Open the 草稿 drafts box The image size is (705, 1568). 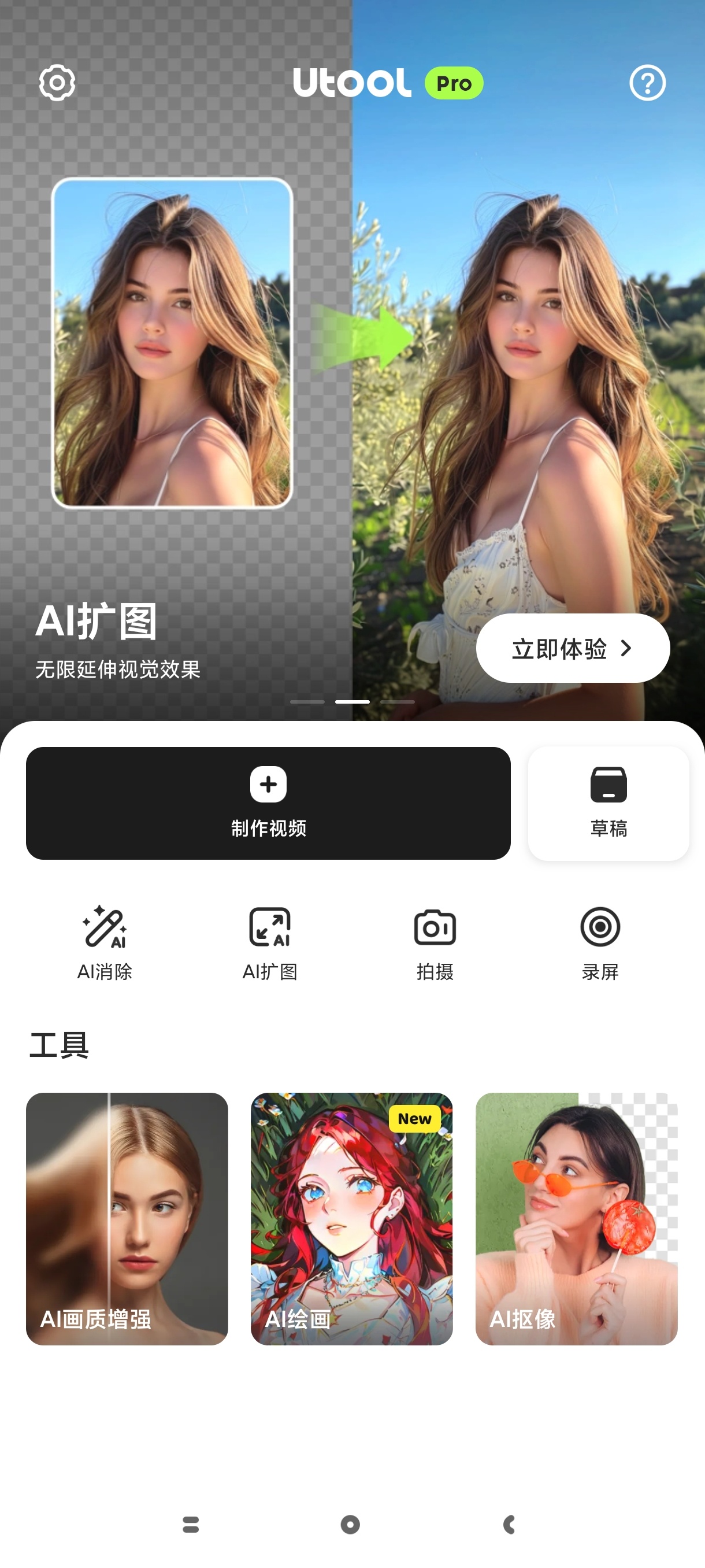click(x=608, y=803)
